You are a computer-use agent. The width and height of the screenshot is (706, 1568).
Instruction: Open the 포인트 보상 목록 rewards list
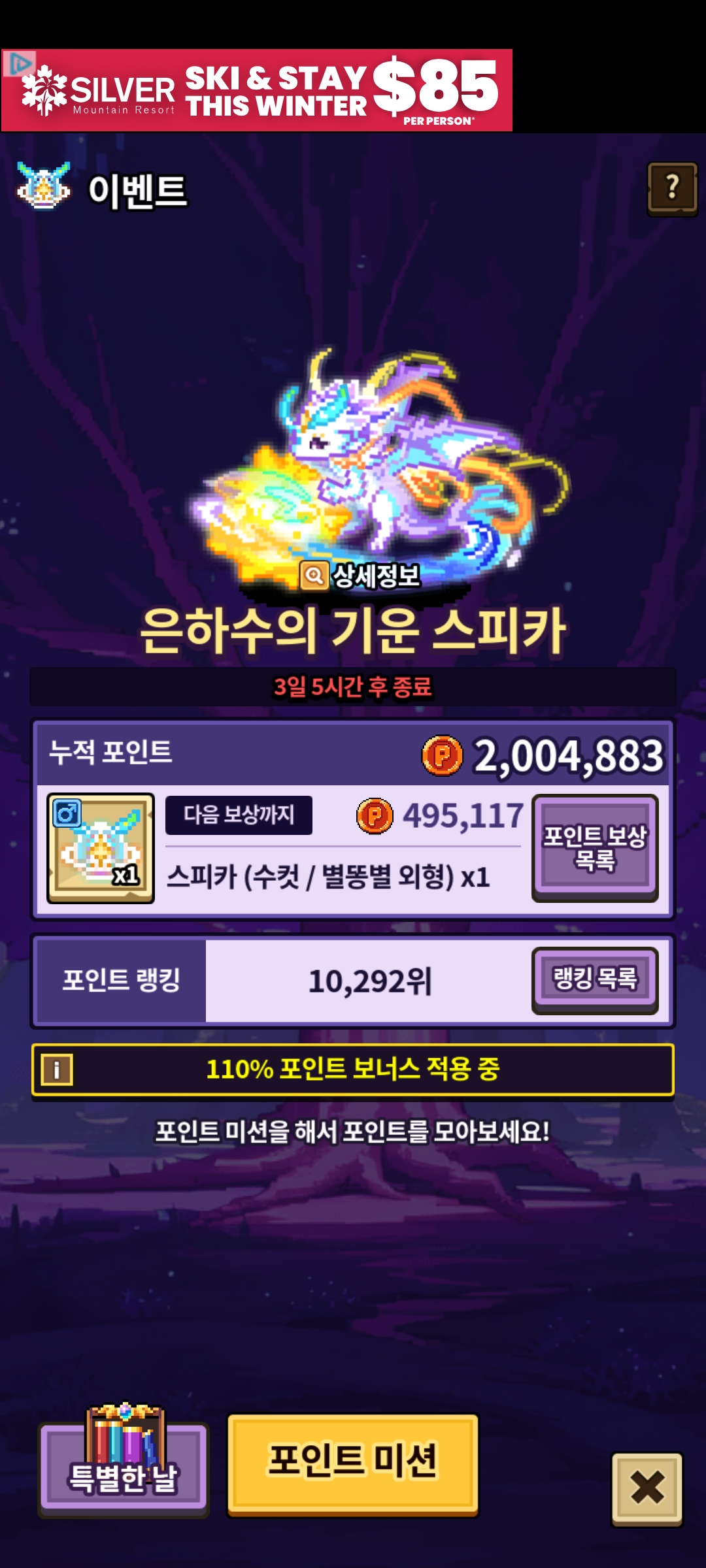coord(595,847)
